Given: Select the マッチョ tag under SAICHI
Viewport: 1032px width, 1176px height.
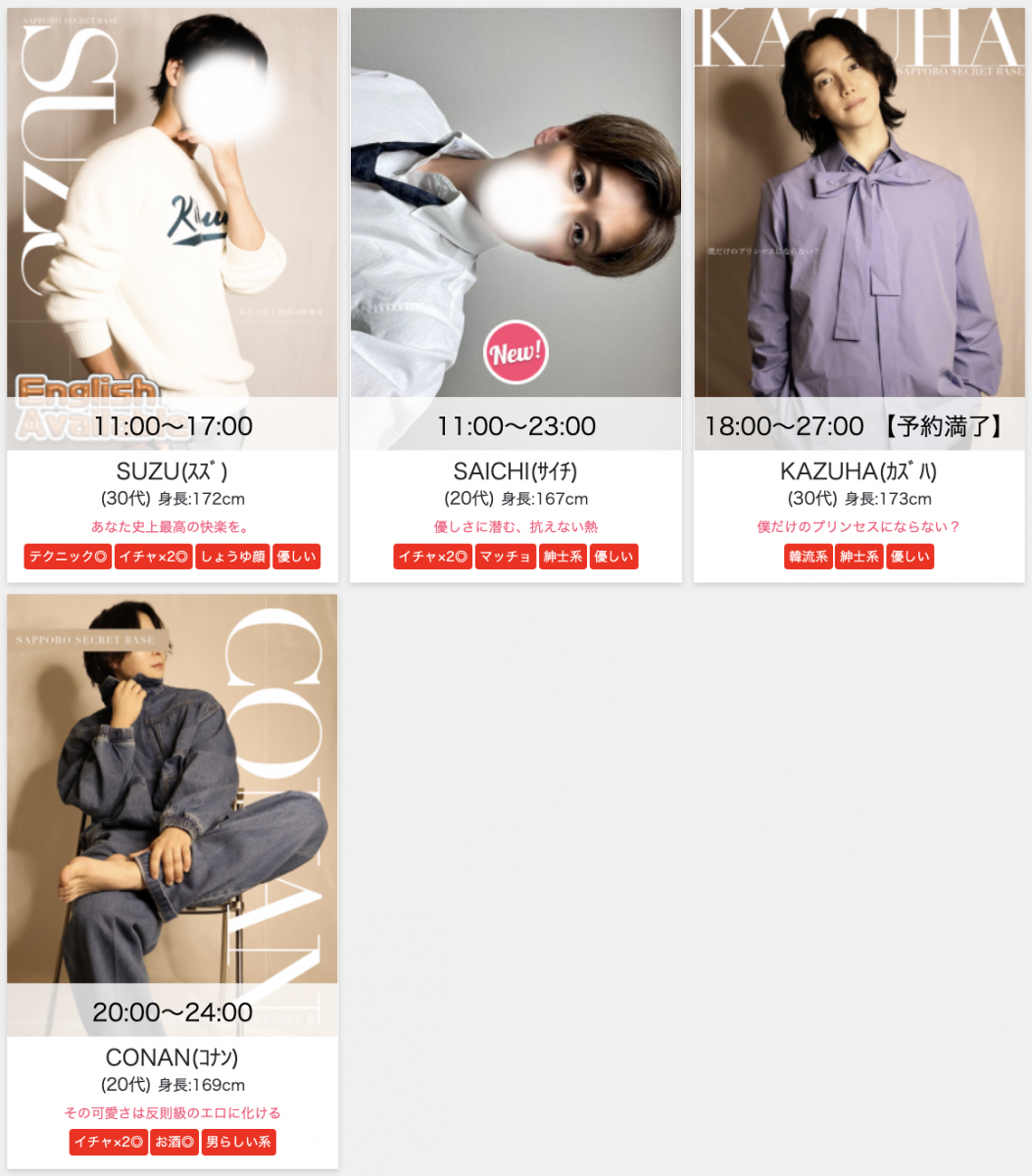Looking at the screenshot, I should tap(506, 557).
